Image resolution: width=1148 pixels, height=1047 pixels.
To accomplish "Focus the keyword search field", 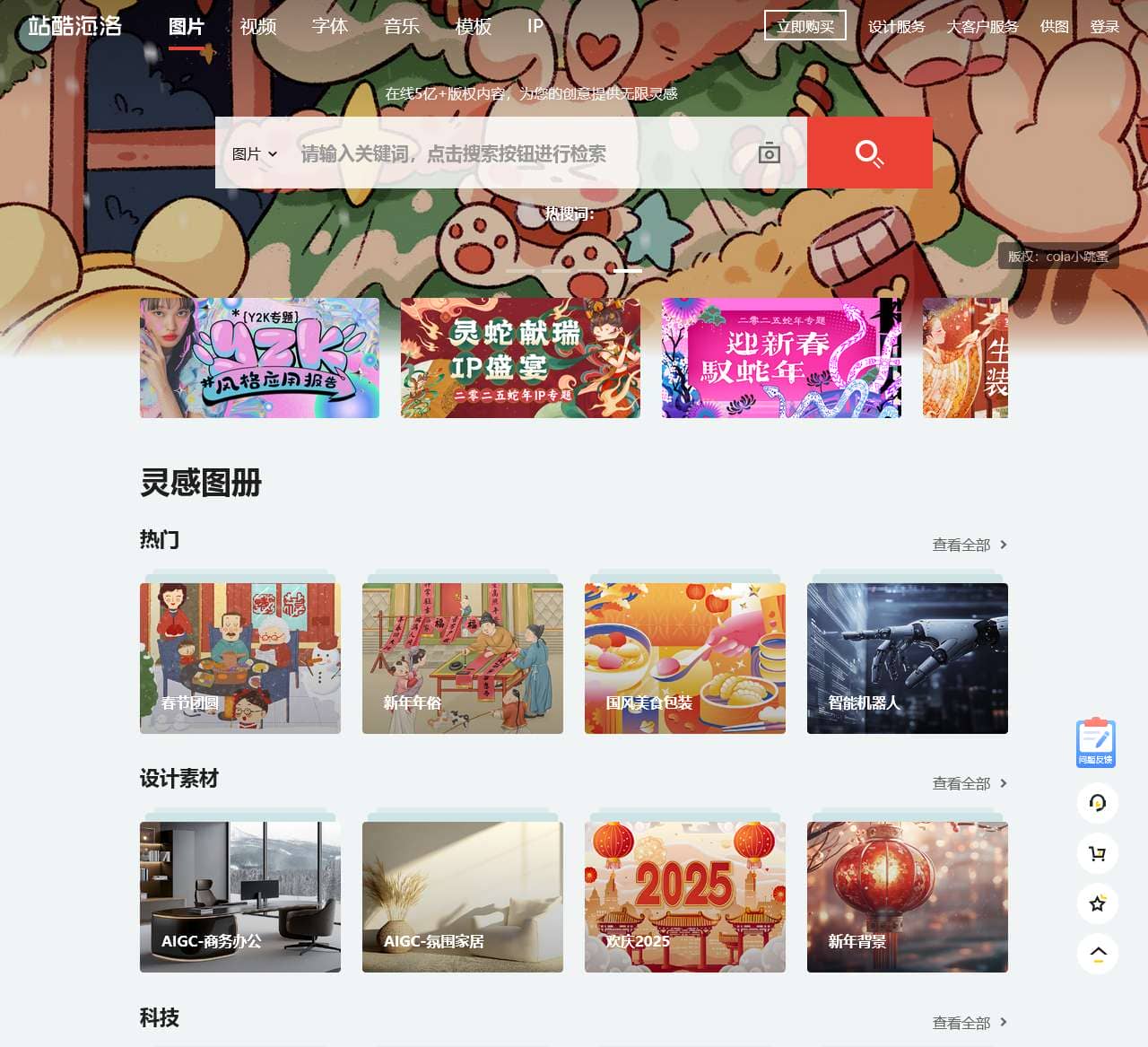I will (511, 153).
